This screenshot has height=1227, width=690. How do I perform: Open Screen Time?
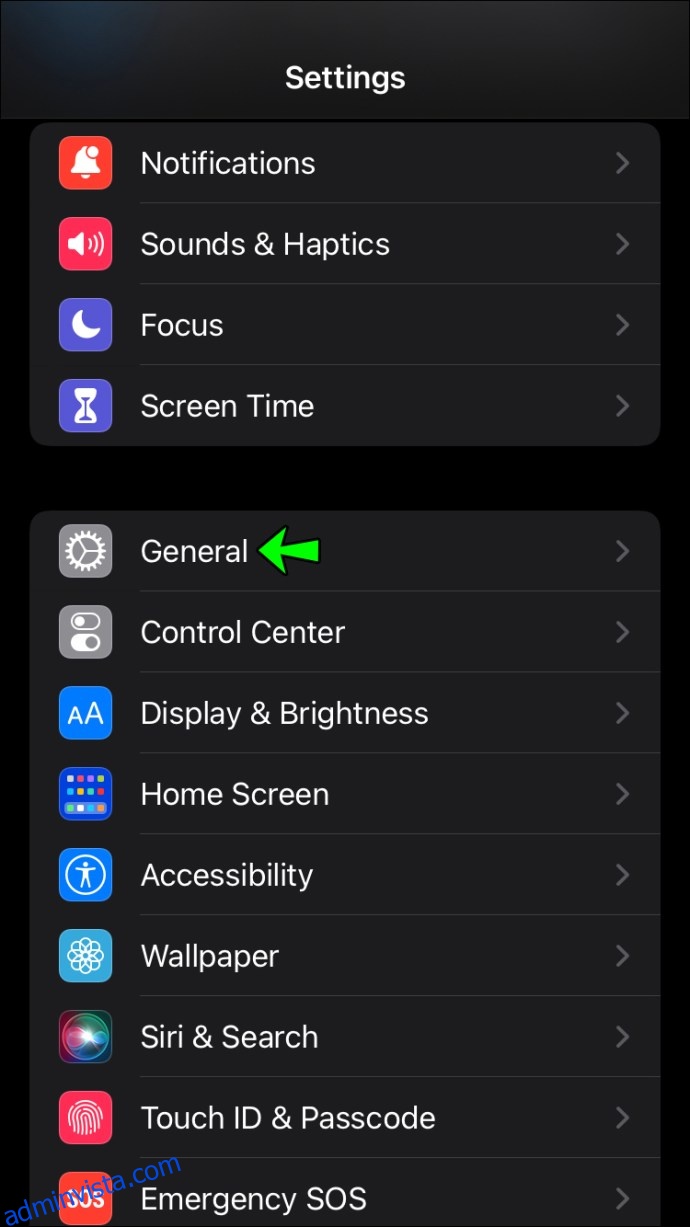[345, 406]
